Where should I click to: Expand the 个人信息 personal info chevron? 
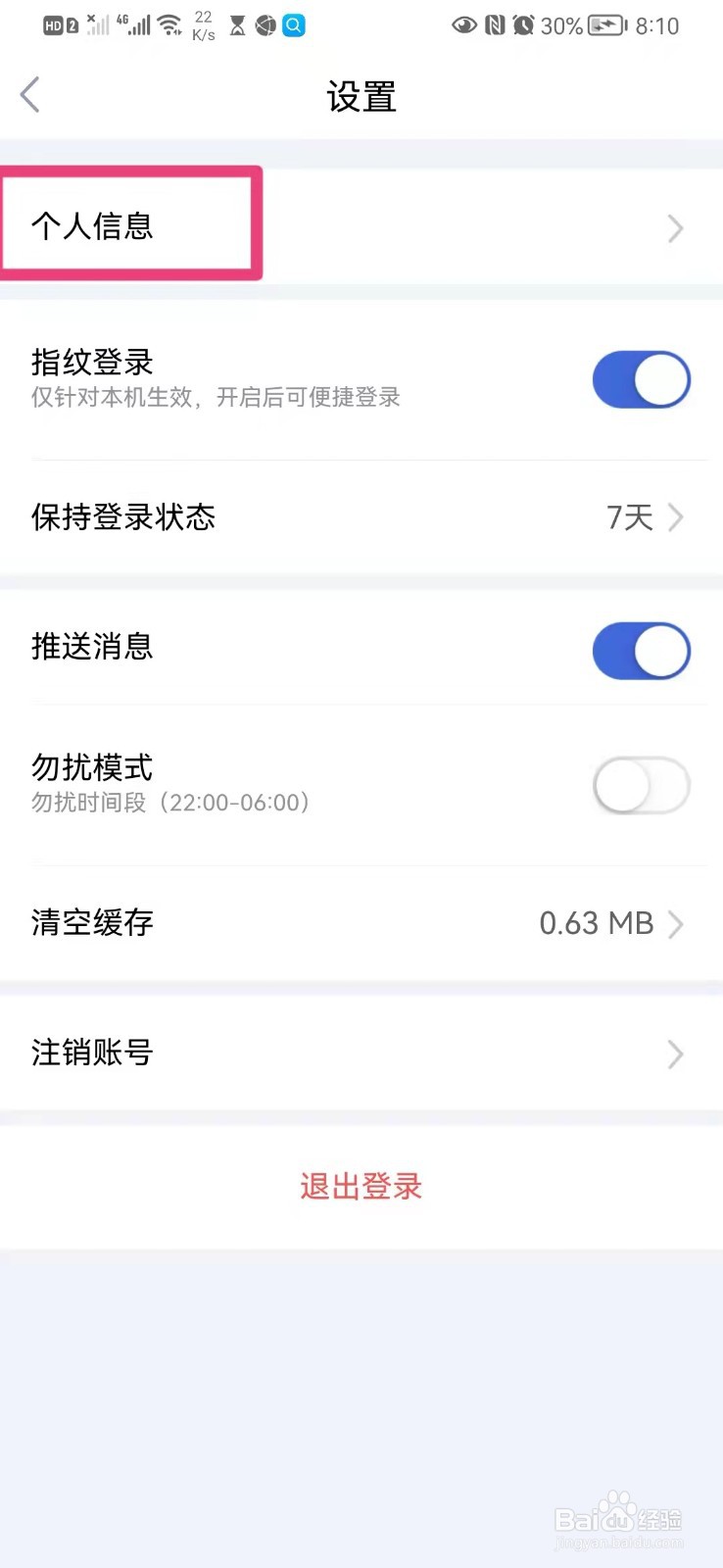(674, 228)
